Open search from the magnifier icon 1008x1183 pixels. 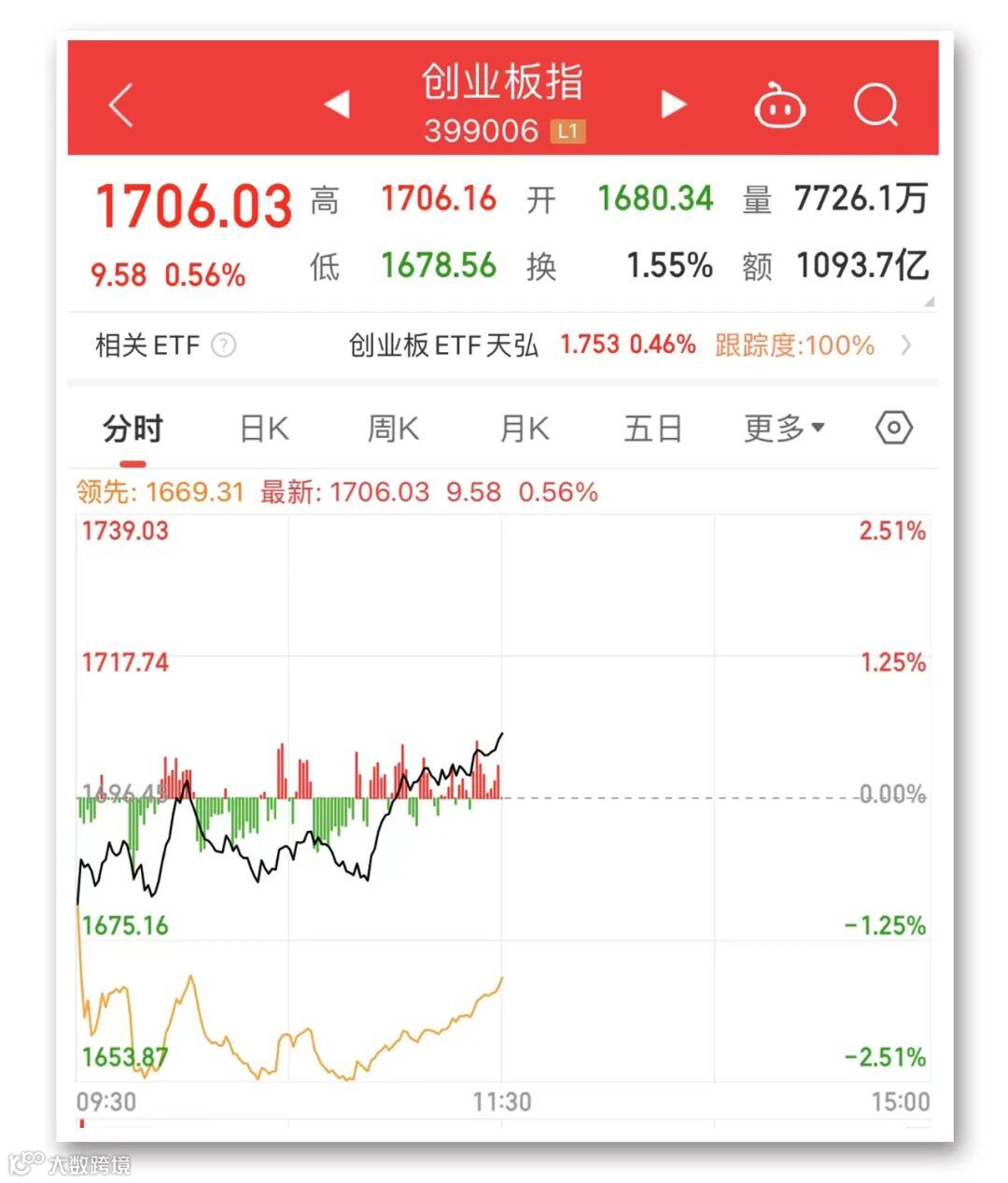pos(876,105)
